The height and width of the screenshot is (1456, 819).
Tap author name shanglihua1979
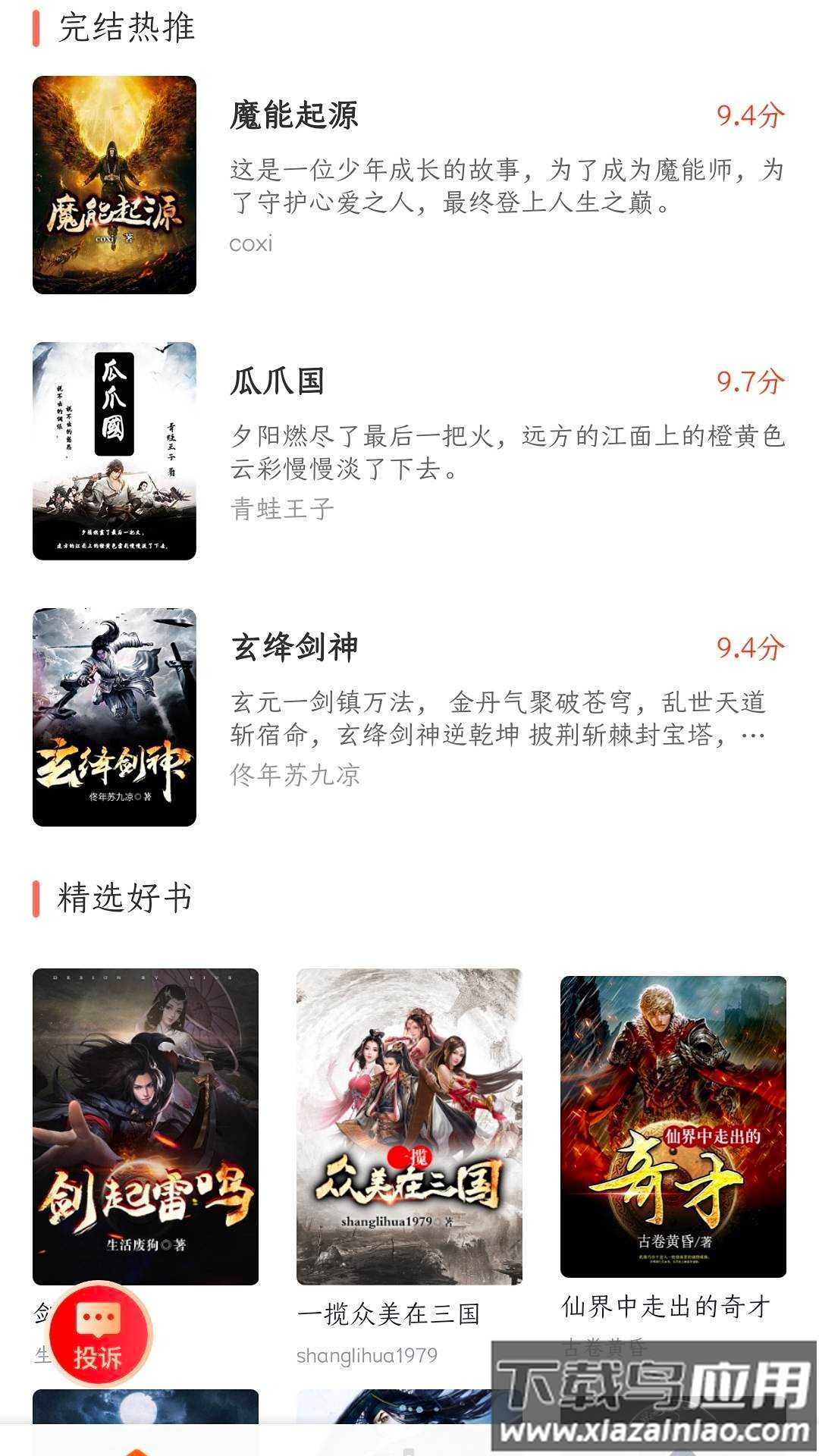coord(369,1354)
